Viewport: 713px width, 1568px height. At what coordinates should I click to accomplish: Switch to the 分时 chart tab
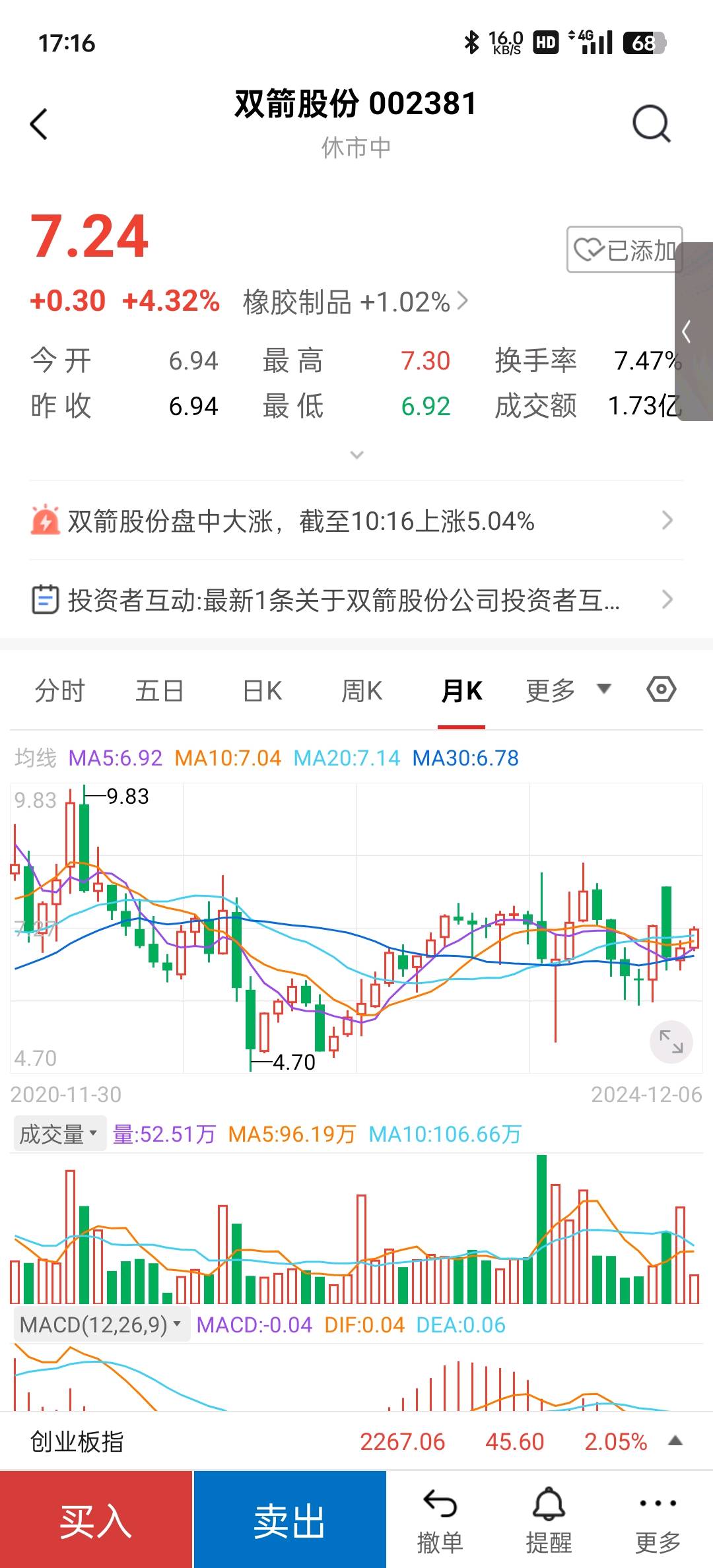tap(60, 691)
